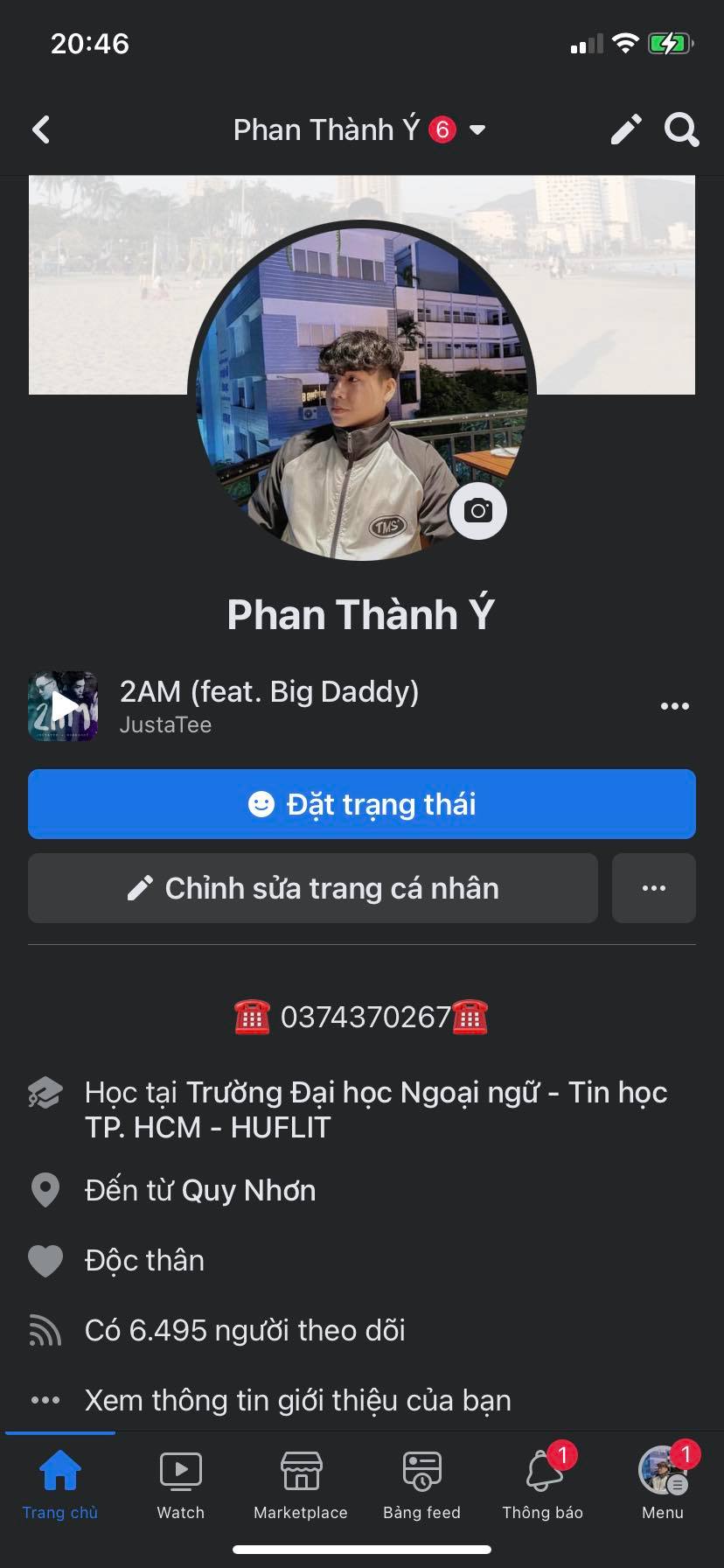
Task: Open options for the 2AM song
Action: (674, 706)
